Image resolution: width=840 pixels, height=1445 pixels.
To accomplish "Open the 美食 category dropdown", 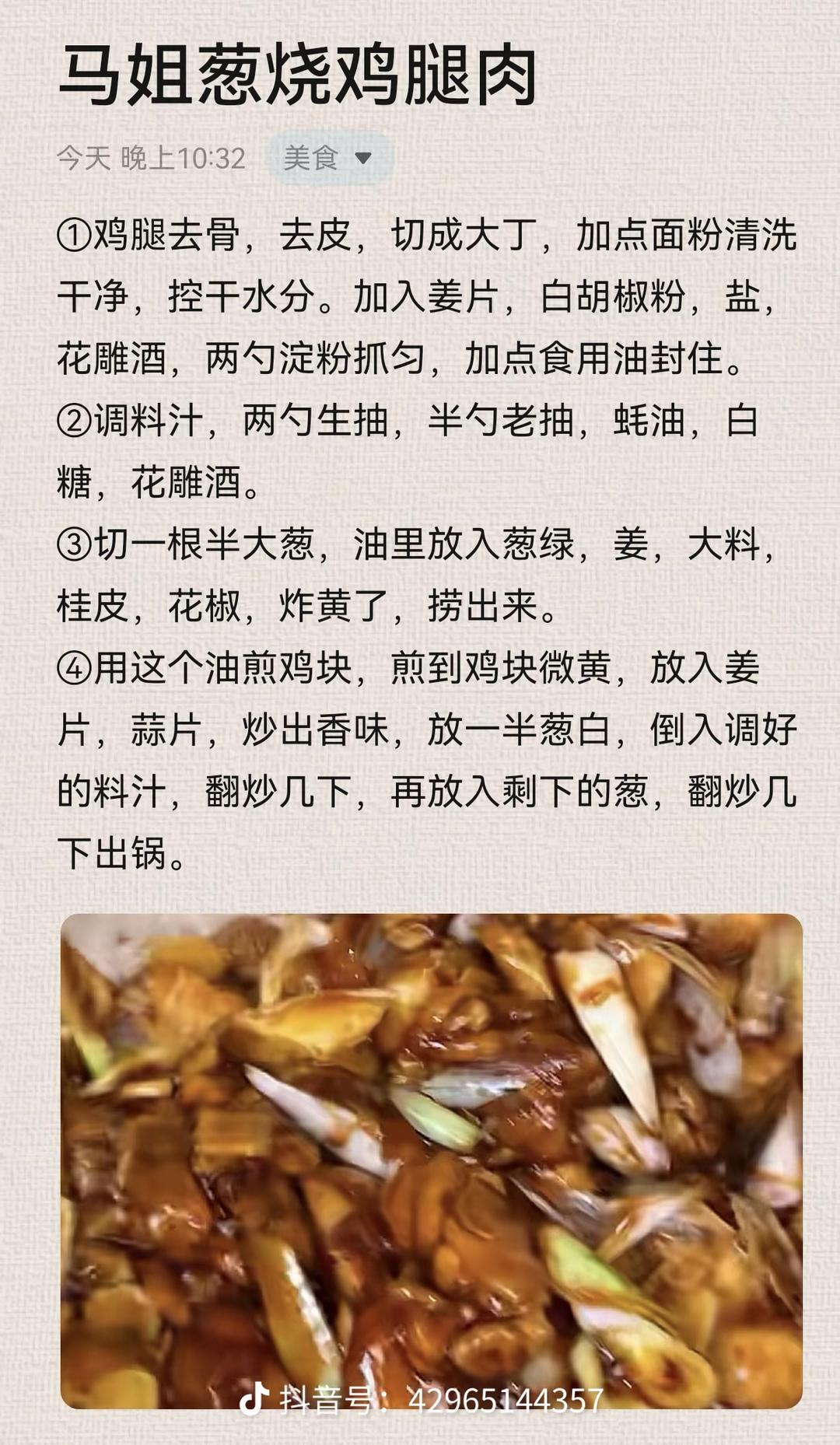I will (x=328, y=158).
